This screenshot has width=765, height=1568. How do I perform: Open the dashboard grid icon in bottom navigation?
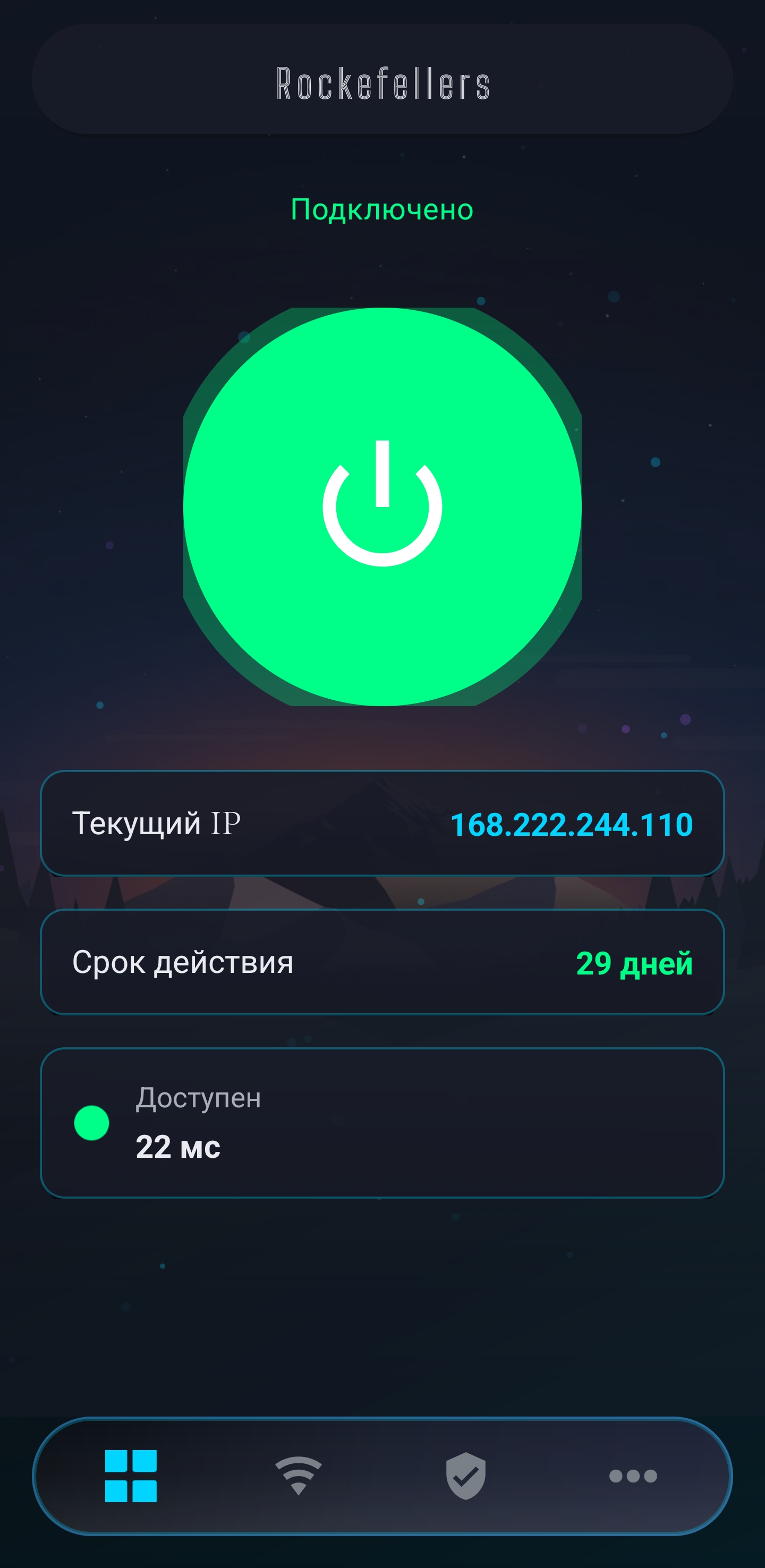point(131,1476)
